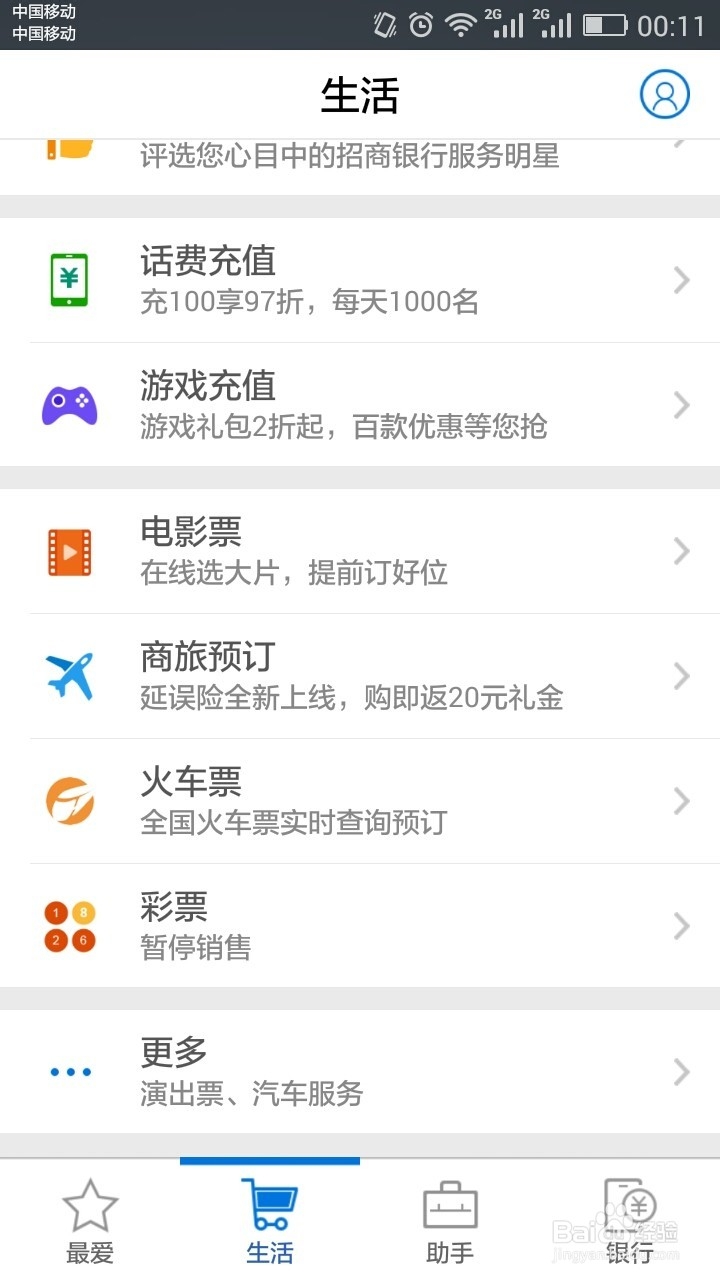Open movie tickets via the film reel icon
This screenshot has width=720, height=1280.
click(68, 550)
